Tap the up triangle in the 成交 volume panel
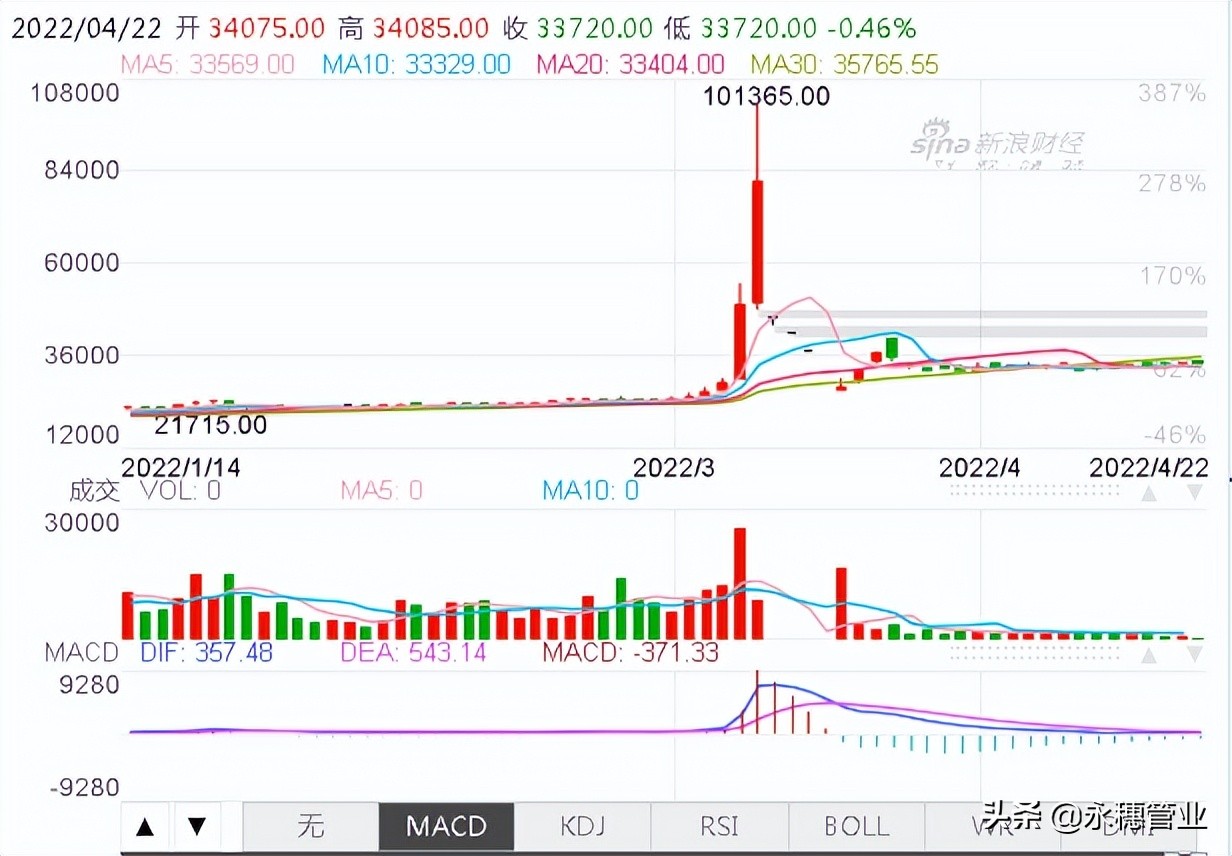Viewport: 1232px width, 856px height. tap(1150, 493)
